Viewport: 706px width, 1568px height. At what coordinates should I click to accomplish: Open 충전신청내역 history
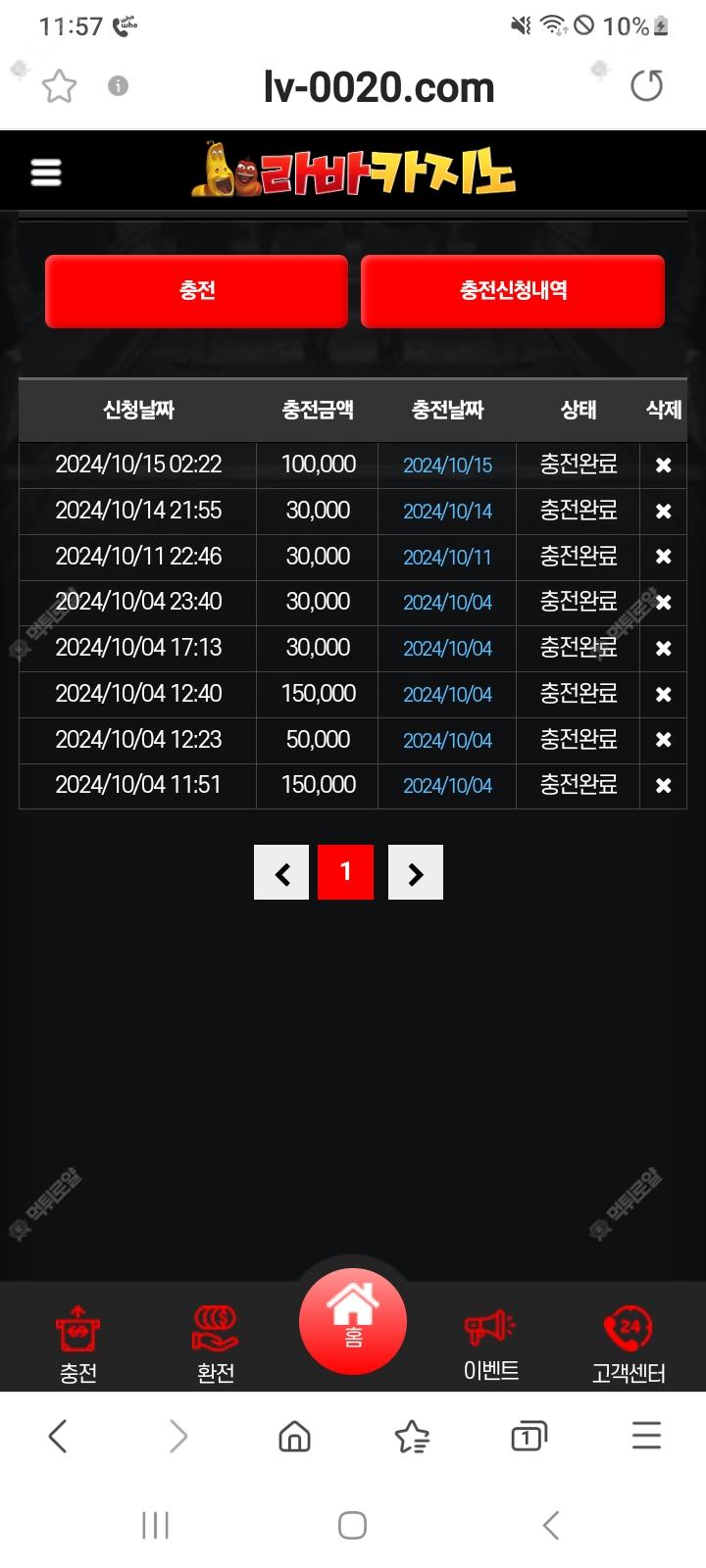(513, 291)
